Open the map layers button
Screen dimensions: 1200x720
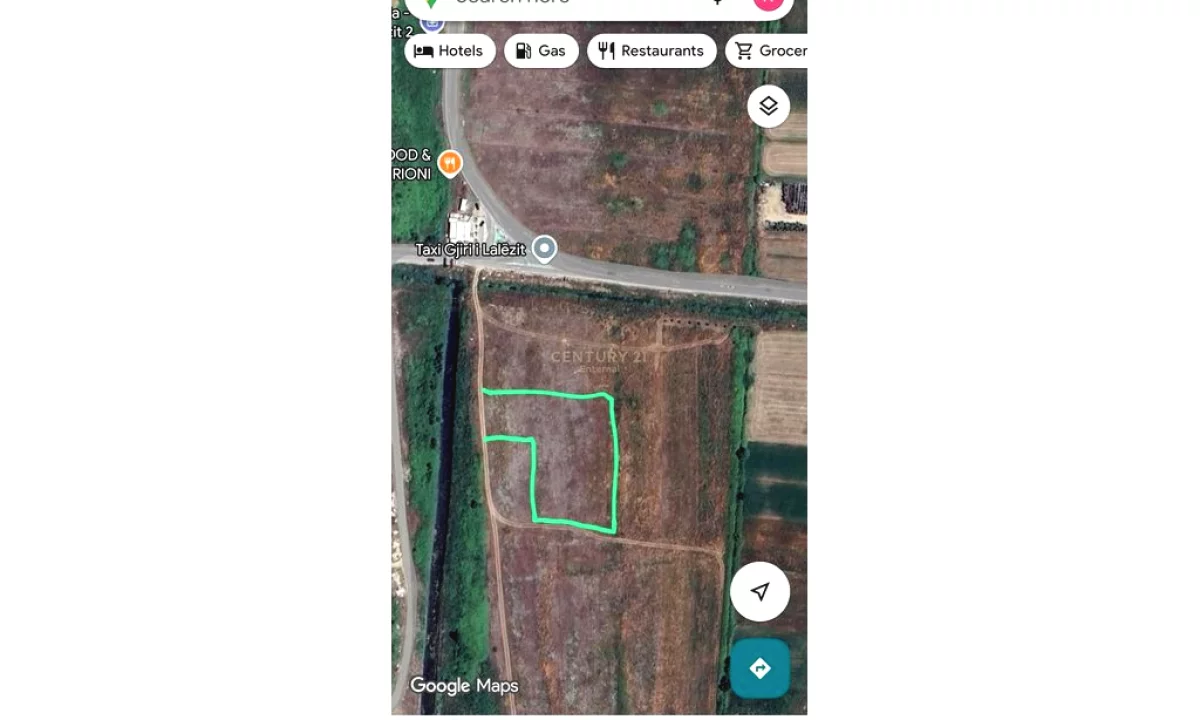tap(768, 106)
